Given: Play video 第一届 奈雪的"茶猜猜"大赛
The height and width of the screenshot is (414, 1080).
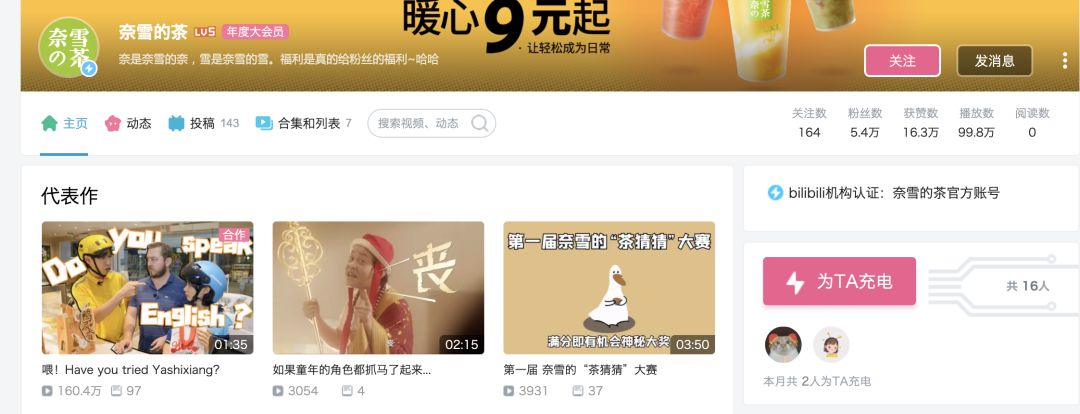Looking at the screenshot, I should (609, 288).
